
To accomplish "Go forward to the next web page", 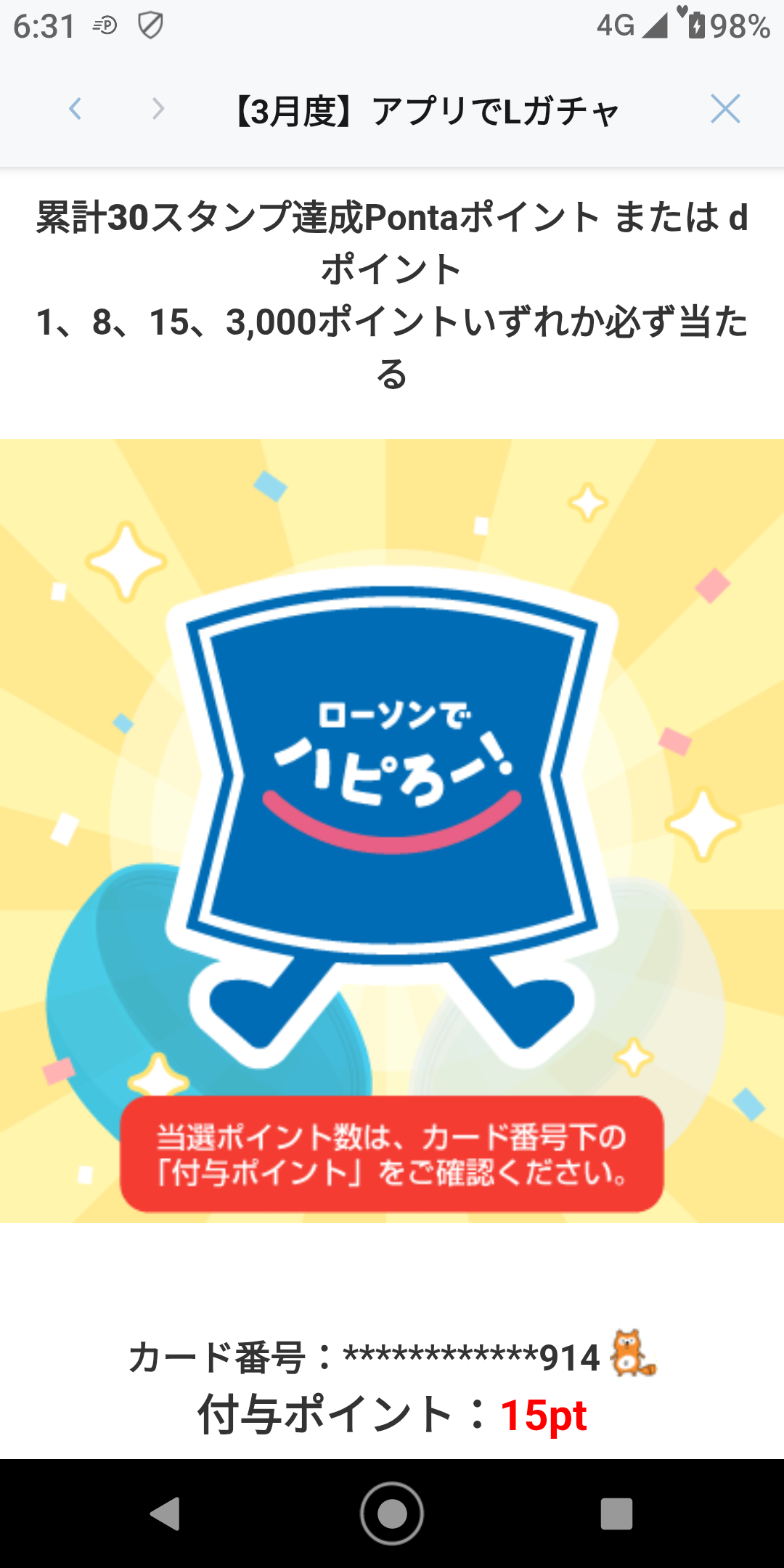I will tap(158, 109).
